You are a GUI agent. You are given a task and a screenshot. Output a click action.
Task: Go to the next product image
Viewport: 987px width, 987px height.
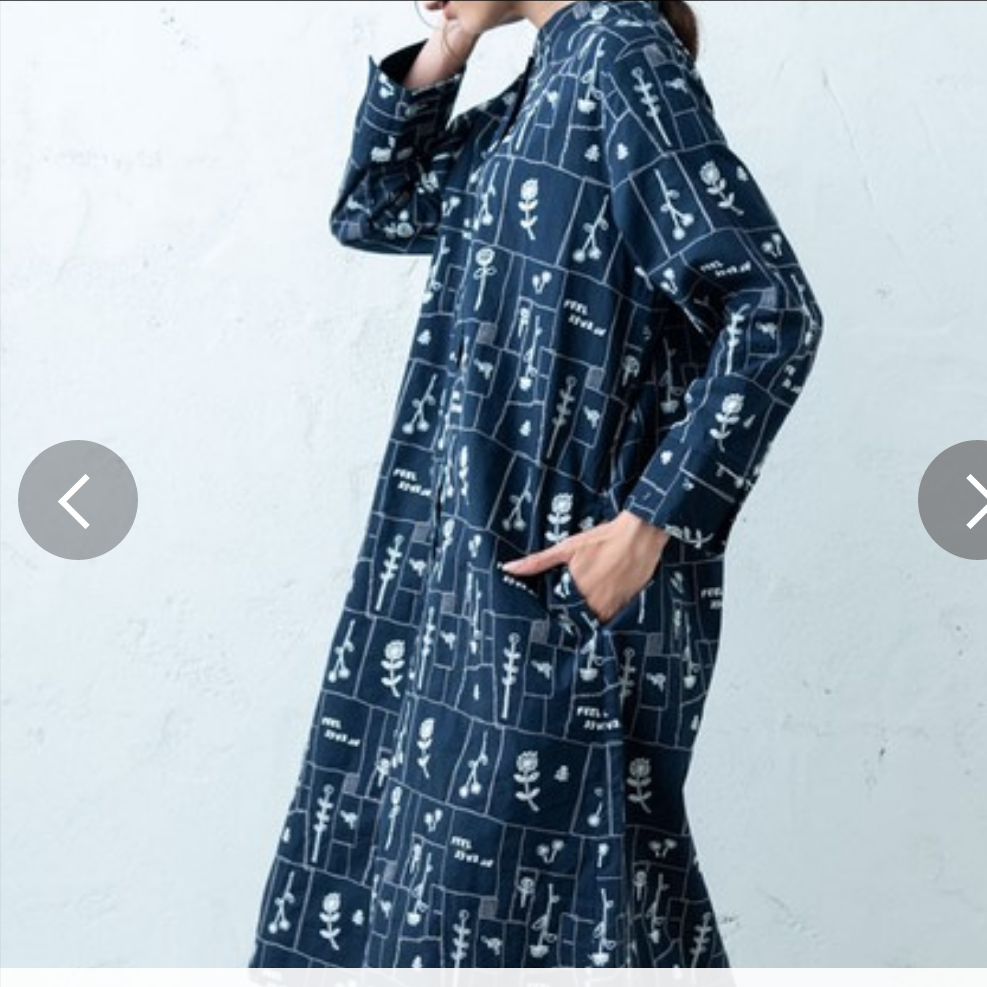click(x=957, y=500)
